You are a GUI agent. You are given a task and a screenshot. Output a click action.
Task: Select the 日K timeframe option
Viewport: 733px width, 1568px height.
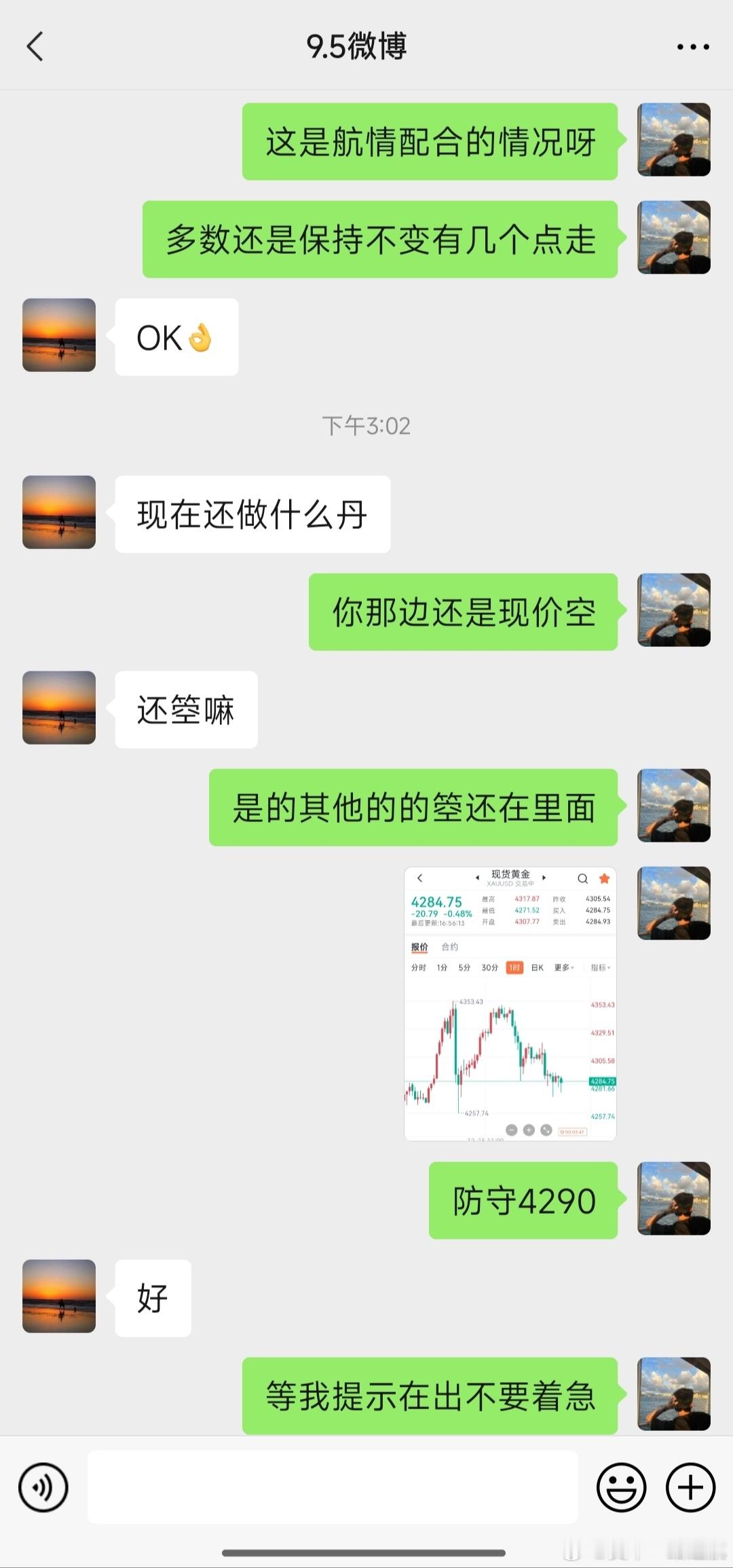(536, 967)
